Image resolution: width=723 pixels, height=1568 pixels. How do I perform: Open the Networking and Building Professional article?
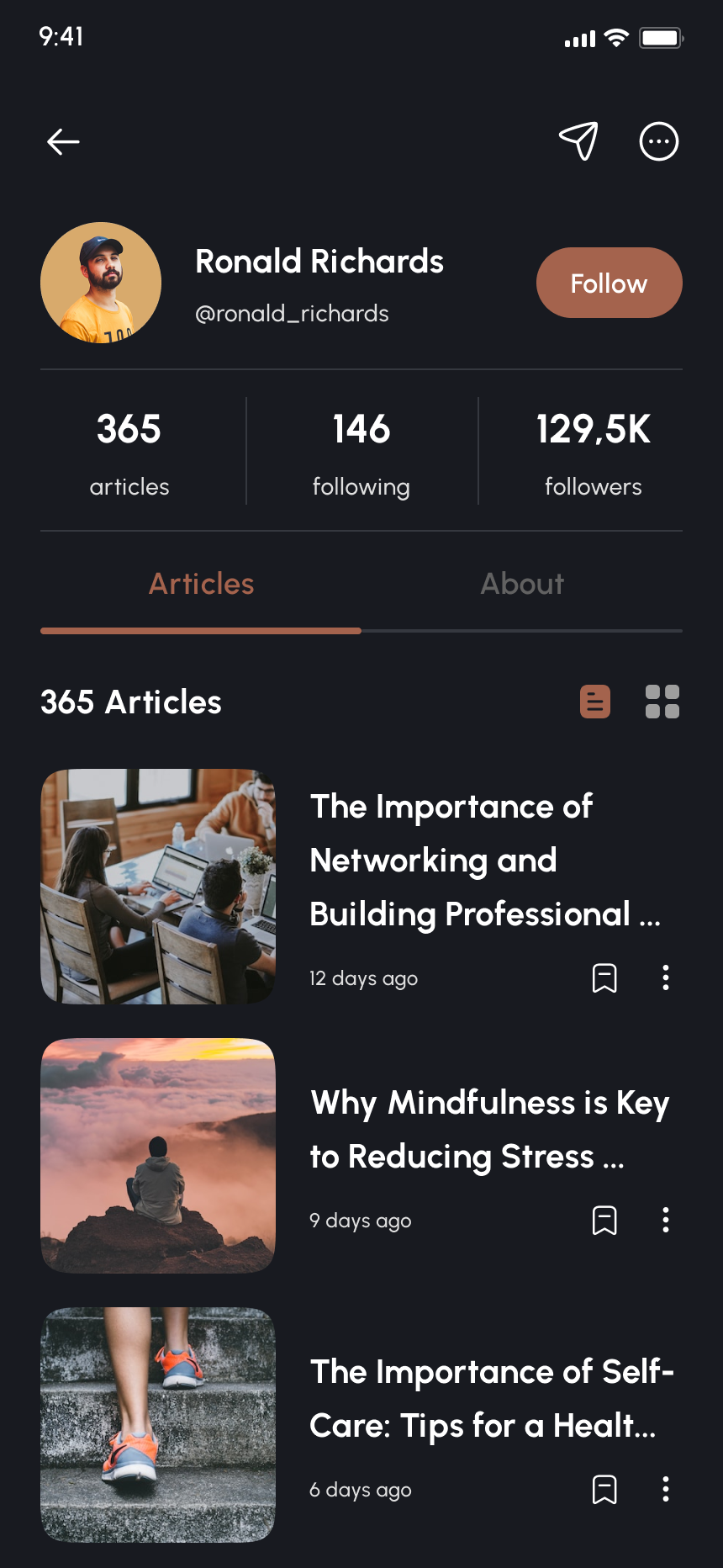coord(485,860)
